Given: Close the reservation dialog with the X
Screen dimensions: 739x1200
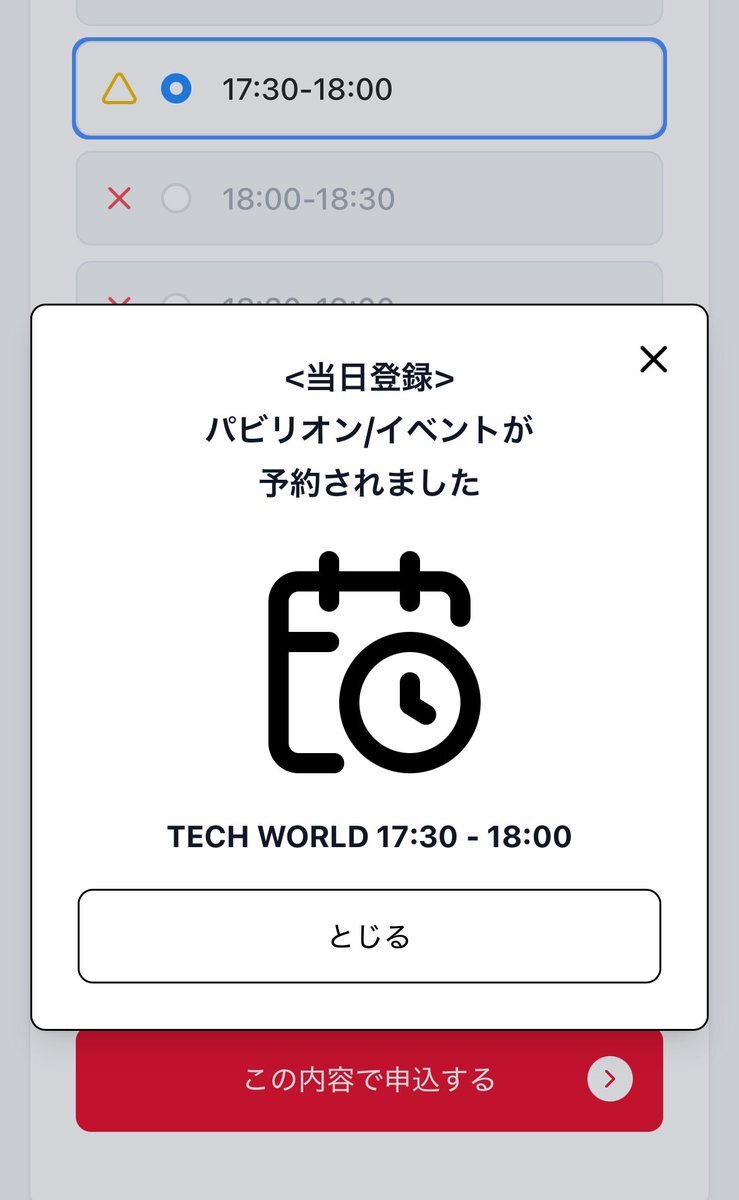Looking at the screenshot, I should [x=653, y=360].
